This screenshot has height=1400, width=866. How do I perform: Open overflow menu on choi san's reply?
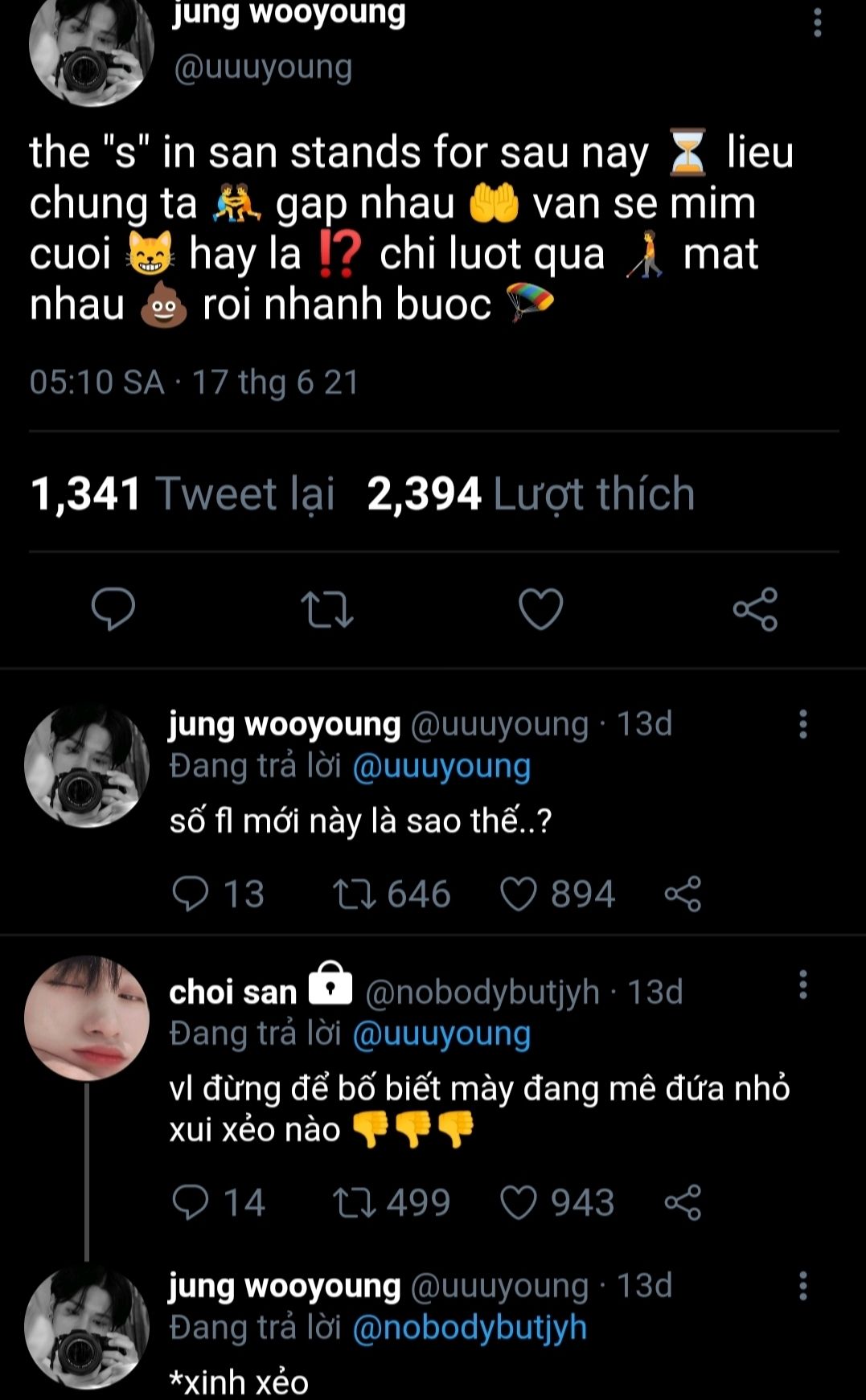(802, 985)
